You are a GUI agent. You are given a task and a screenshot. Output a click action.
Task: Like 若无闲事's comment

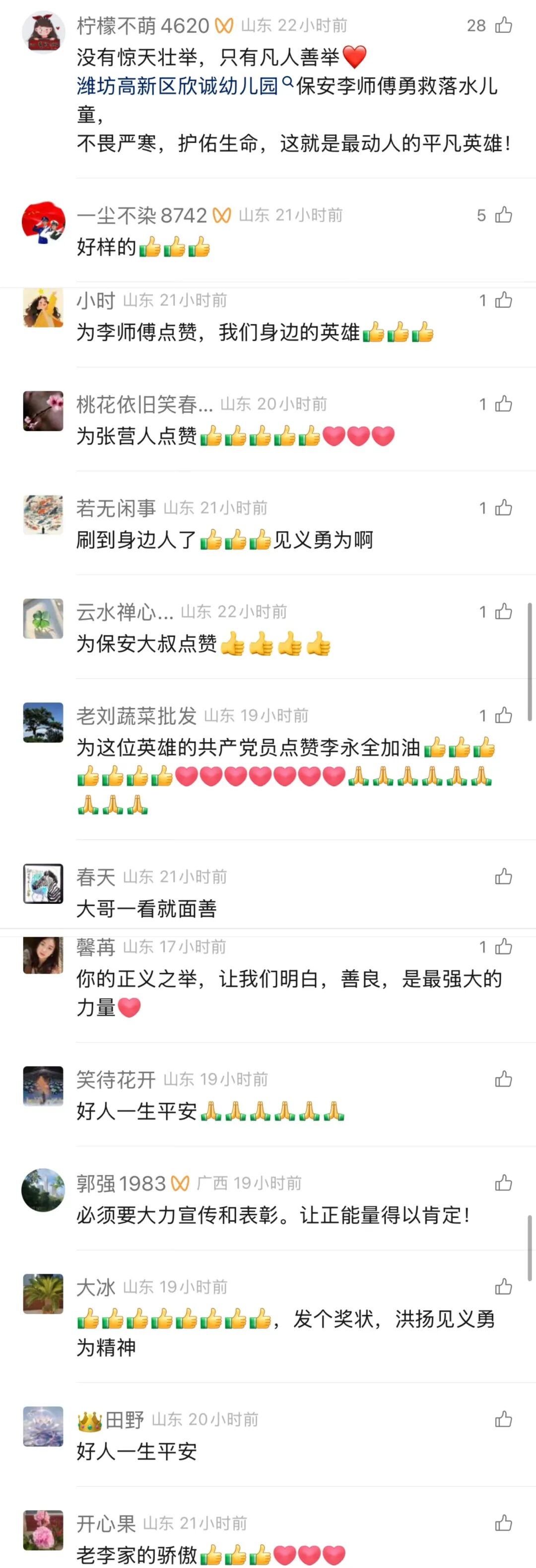(503, 508)
